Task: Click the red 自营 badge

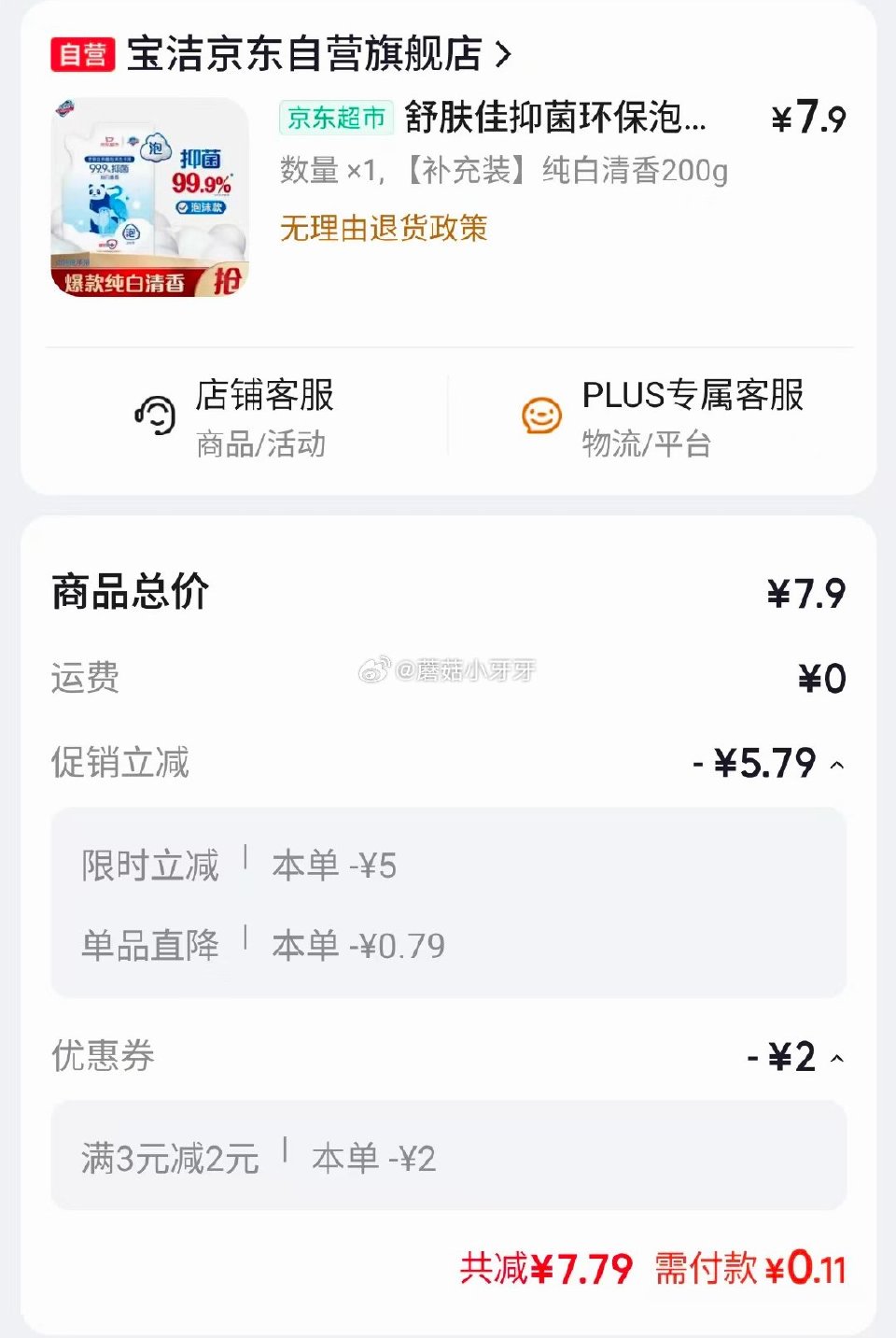Action: coord(82,54)
